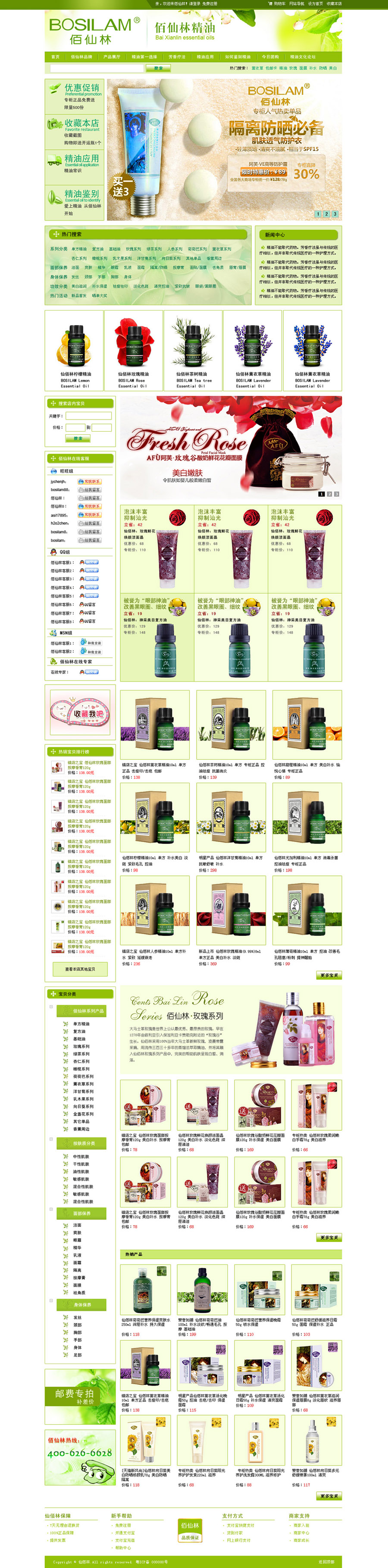Image resolution: width=388 pixels, height=1568 pixels.
Task: Contact jychenjh via the 和我联系 button
Action: click(89, 481)
